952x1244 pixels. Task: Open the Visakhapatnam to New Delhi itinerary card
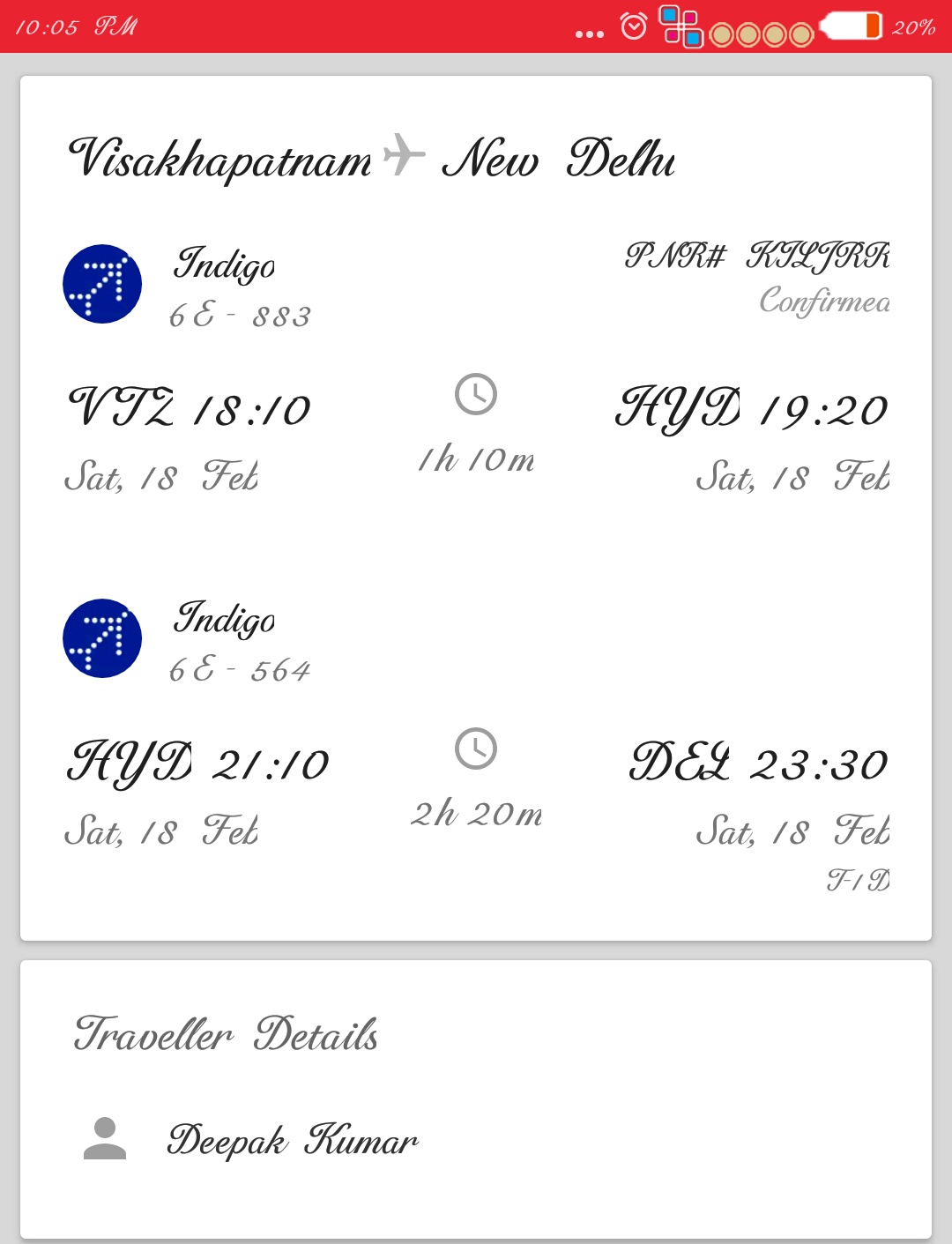click(x=372, y=159)
